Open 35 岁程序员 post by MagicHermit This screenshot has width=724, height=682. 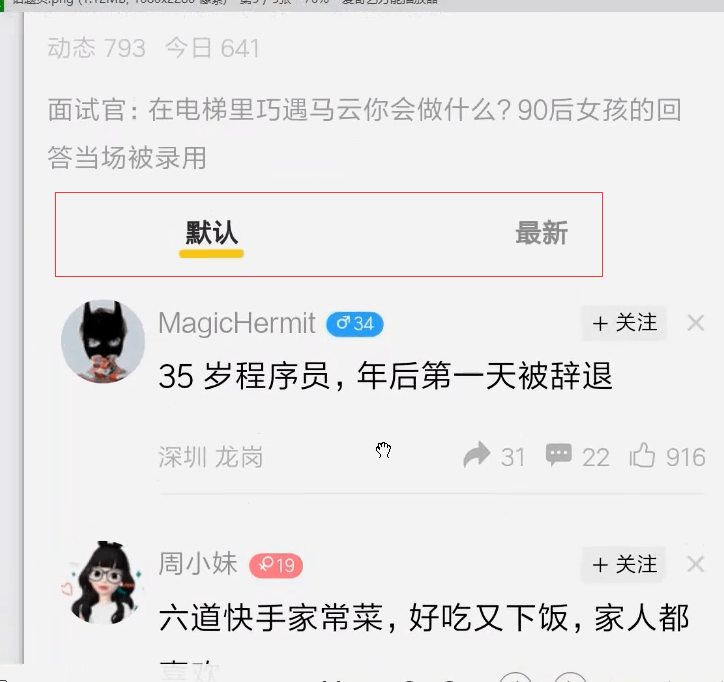point(385,377)
